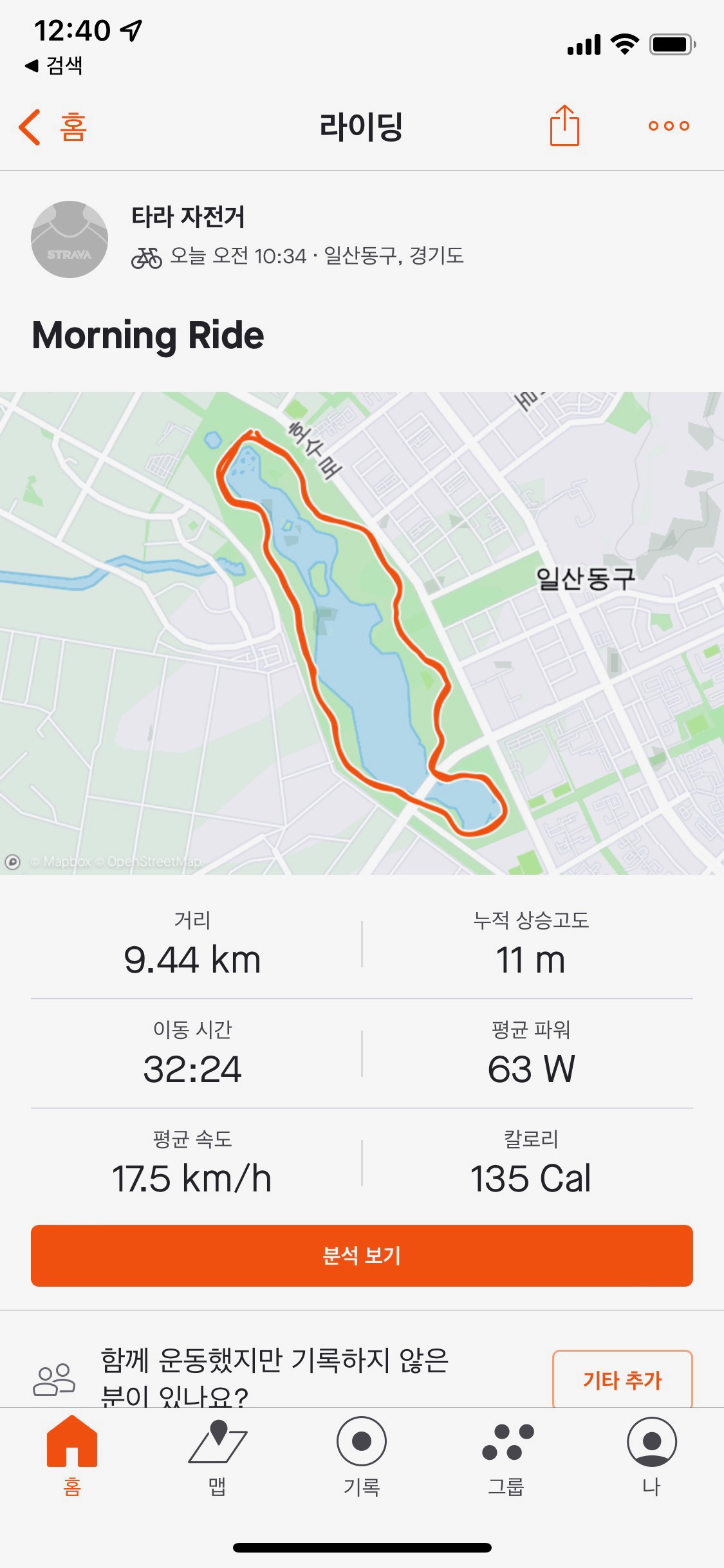Return to 검색 via status bar link

point(54,65)
